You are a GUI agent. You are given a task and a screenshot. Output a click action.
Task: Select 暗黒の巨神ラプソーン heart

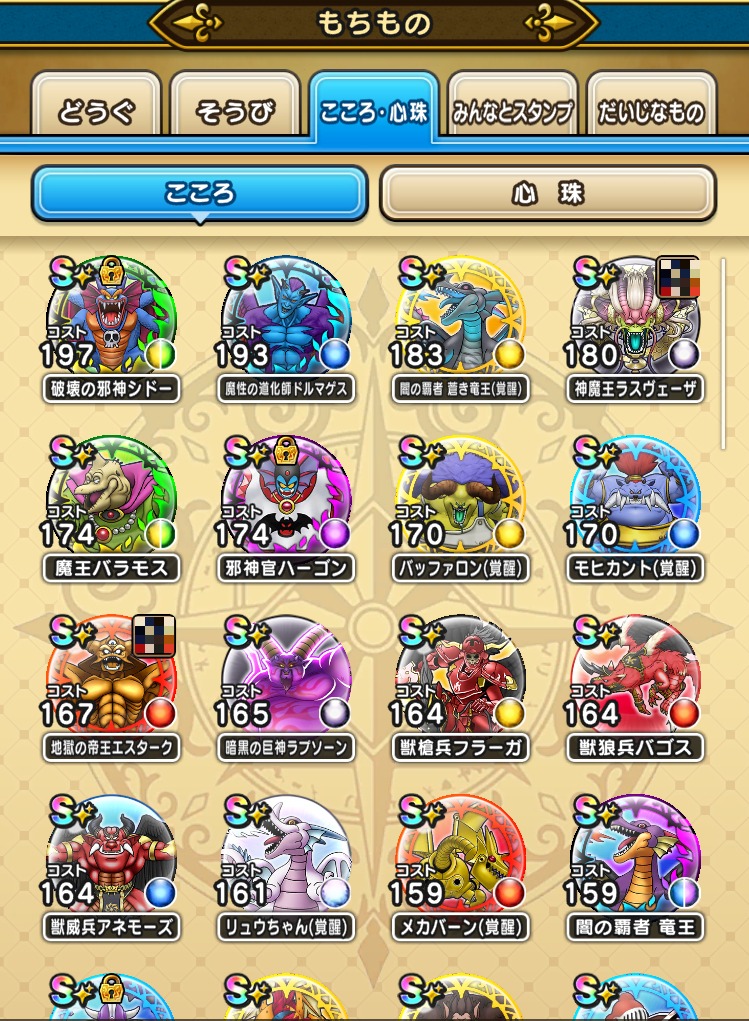pyautogui.click(x=285, y=680)
